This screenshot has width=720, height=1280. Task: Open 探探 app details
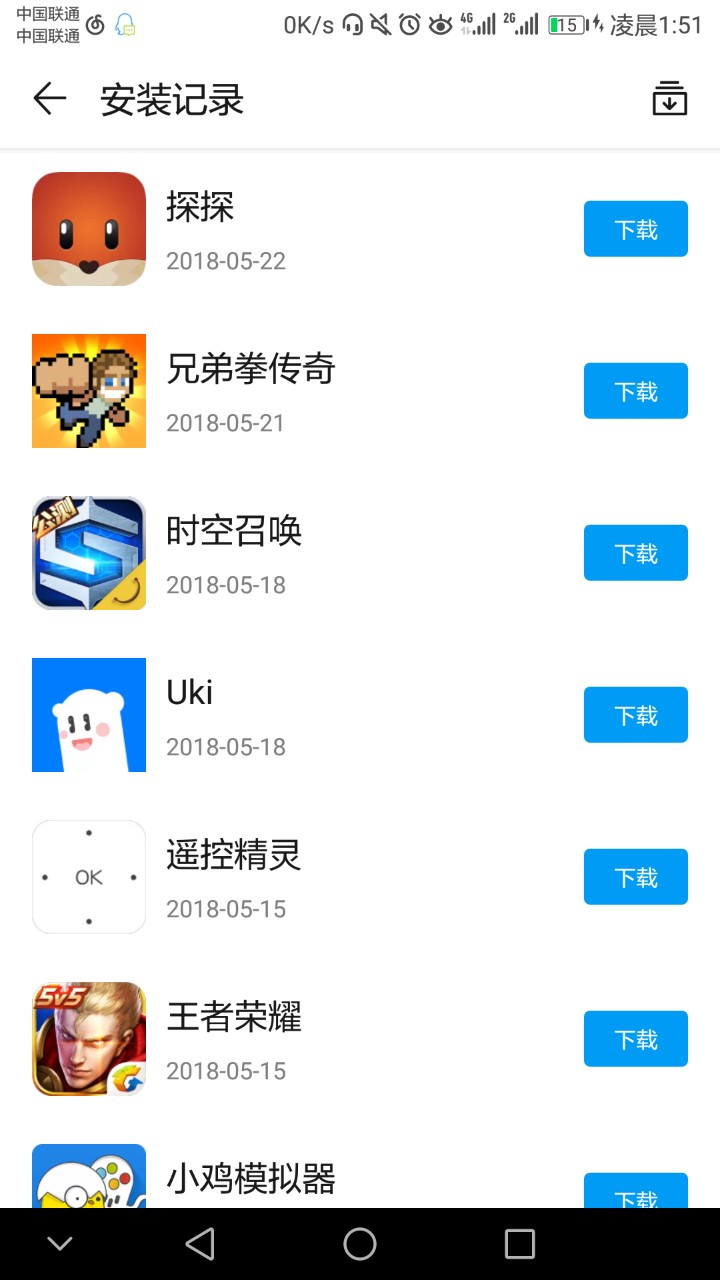[x=200, y=208]
